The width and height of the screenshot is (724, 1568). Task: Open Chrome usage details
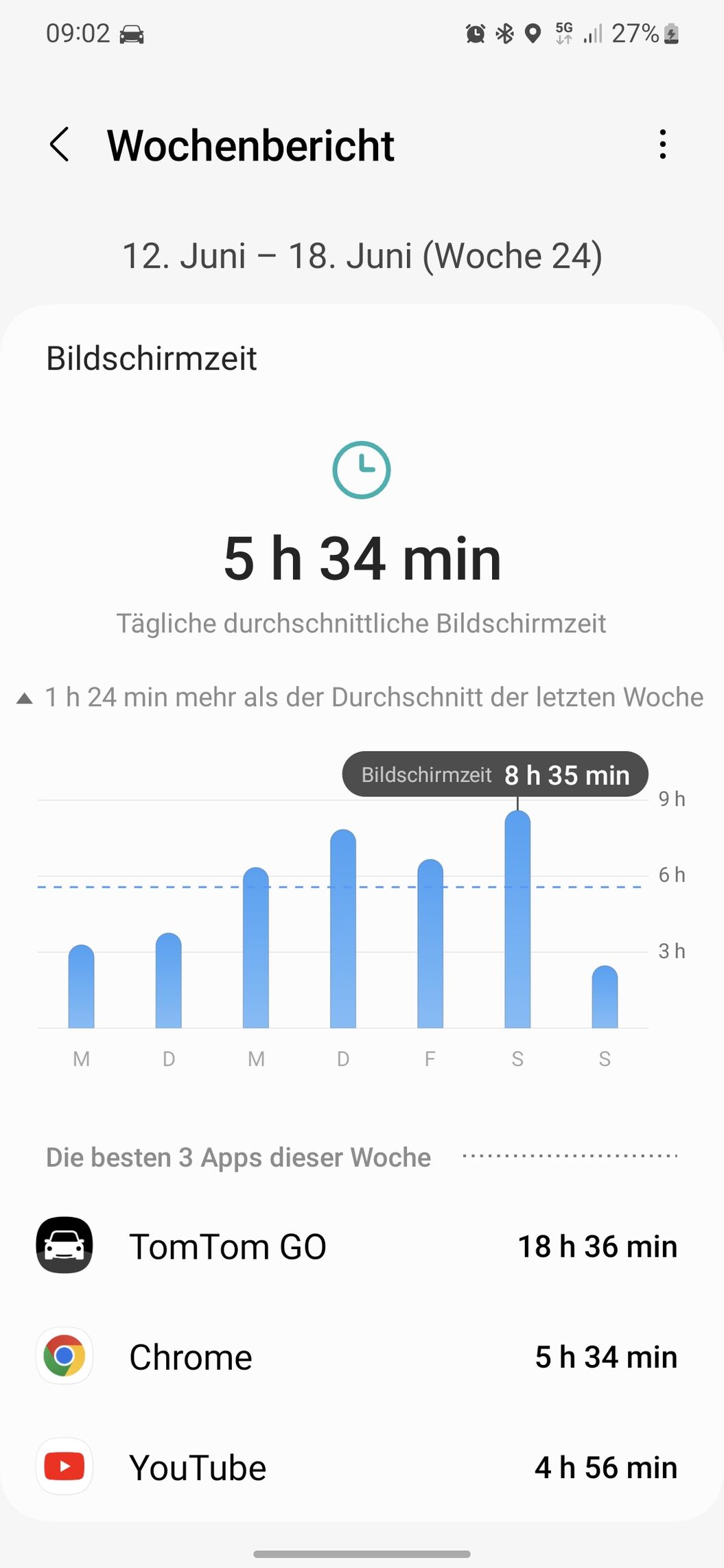coord(362,1356)
